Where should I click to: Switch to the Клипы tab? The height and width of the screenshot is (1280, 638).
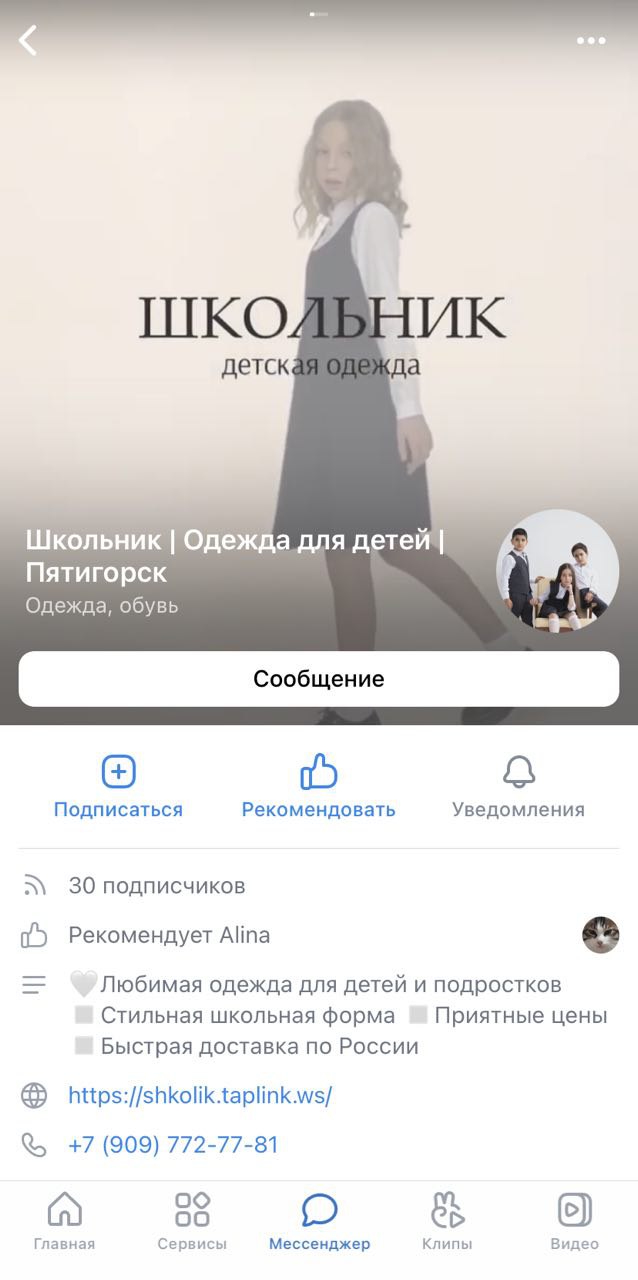447,1222
